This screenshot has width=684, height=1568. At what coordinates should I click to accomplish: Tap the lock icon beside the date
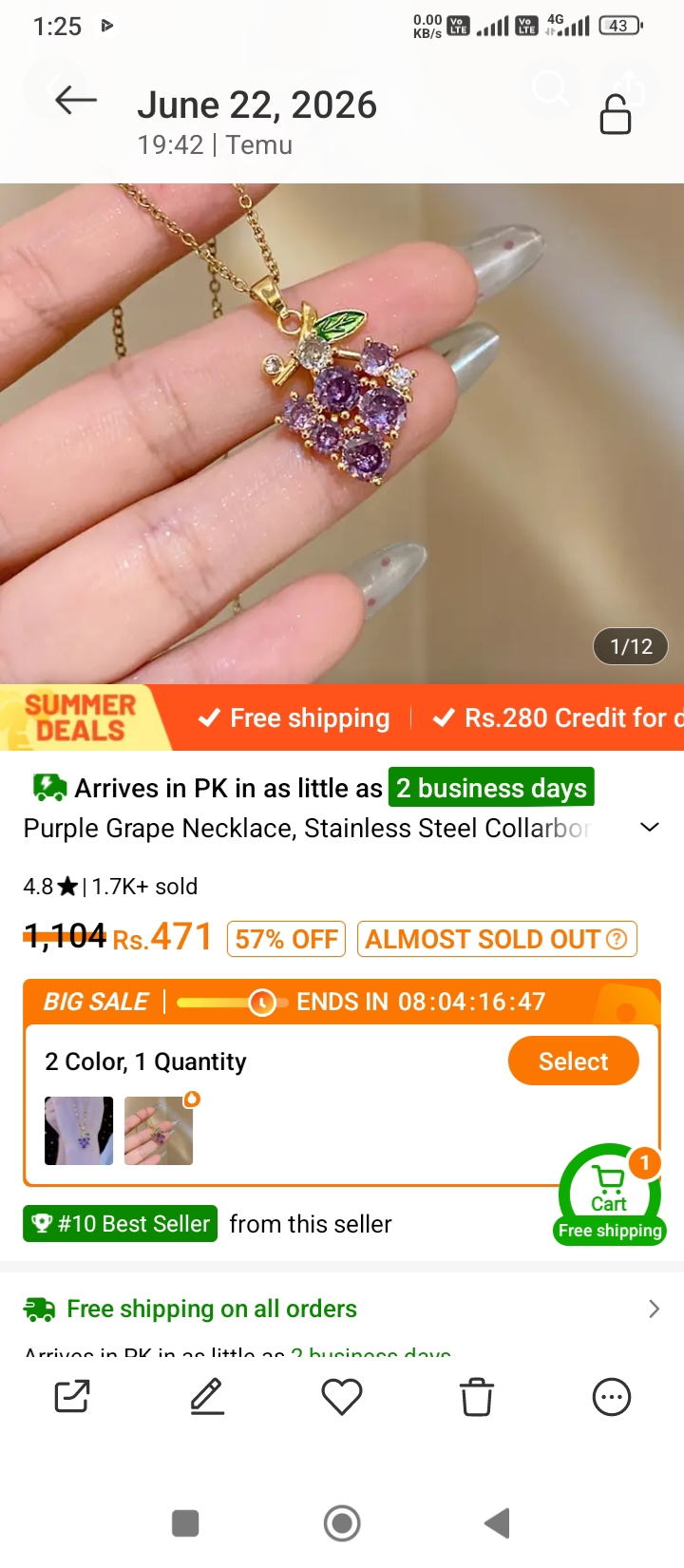coord(616,115)
